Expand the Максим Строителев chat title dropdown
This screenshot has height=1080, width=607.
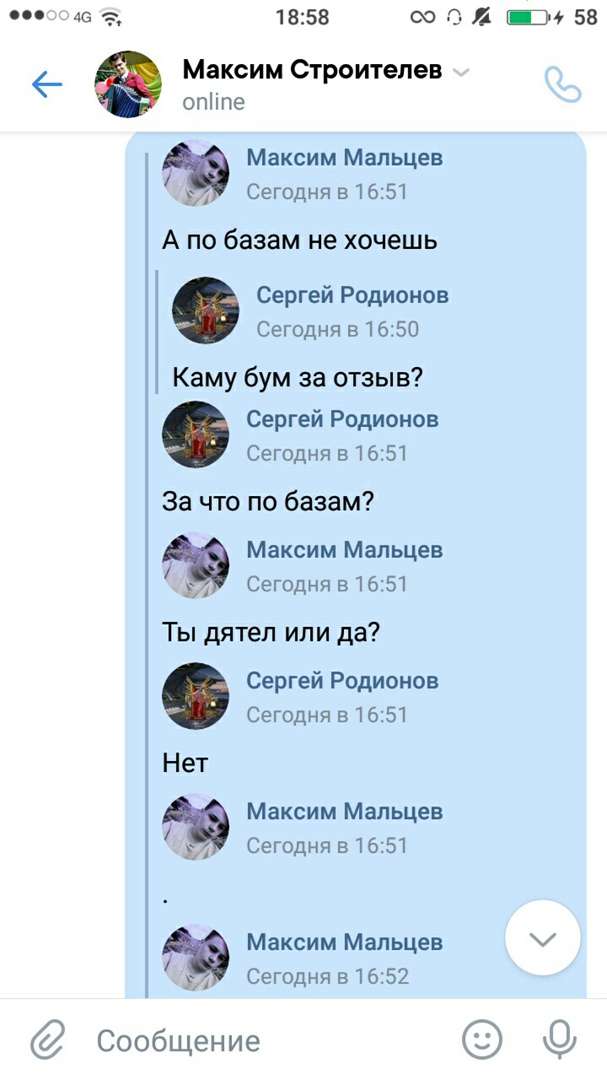[x=461, y=72]
